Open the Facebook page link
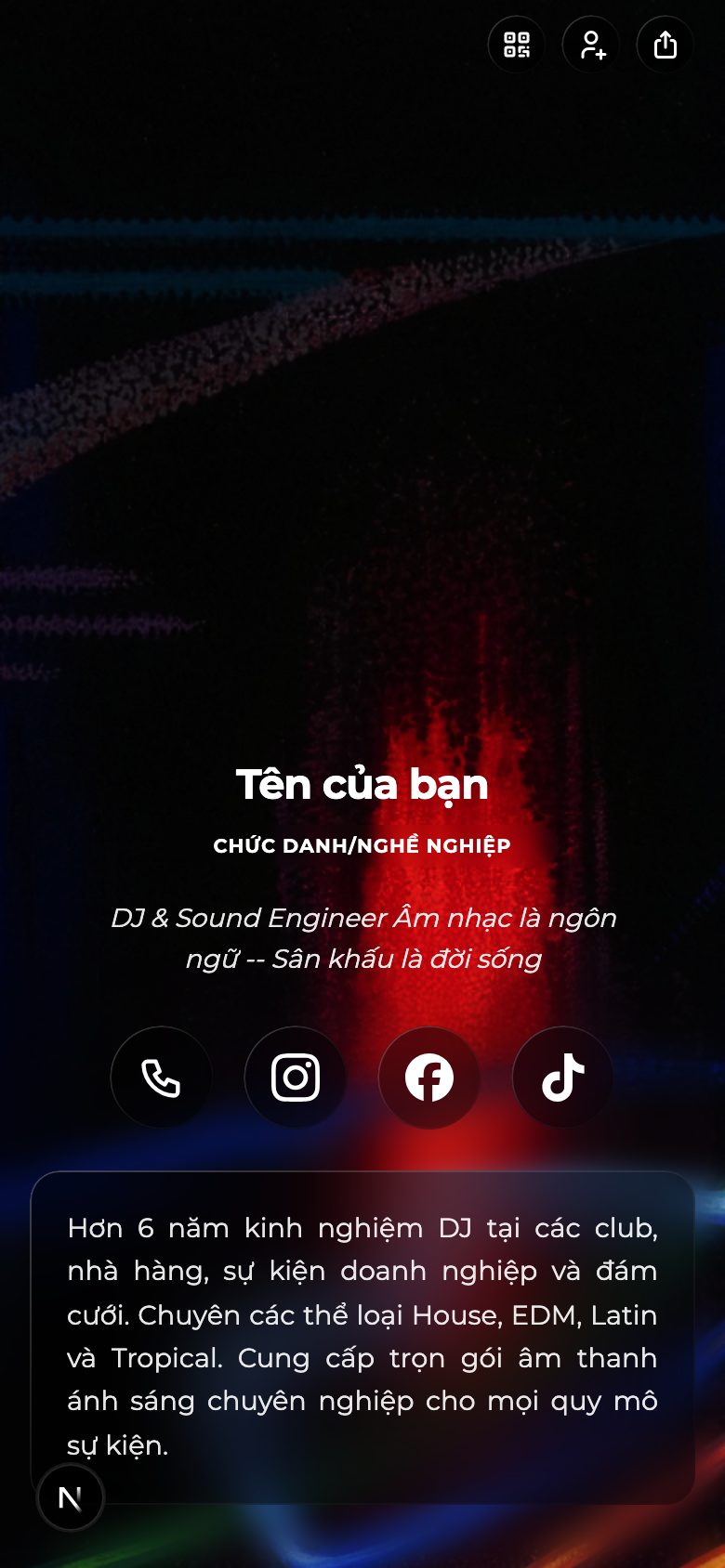Image resolution: width=725 pixels, height=1568 pixels. (x=429, y=1078)
